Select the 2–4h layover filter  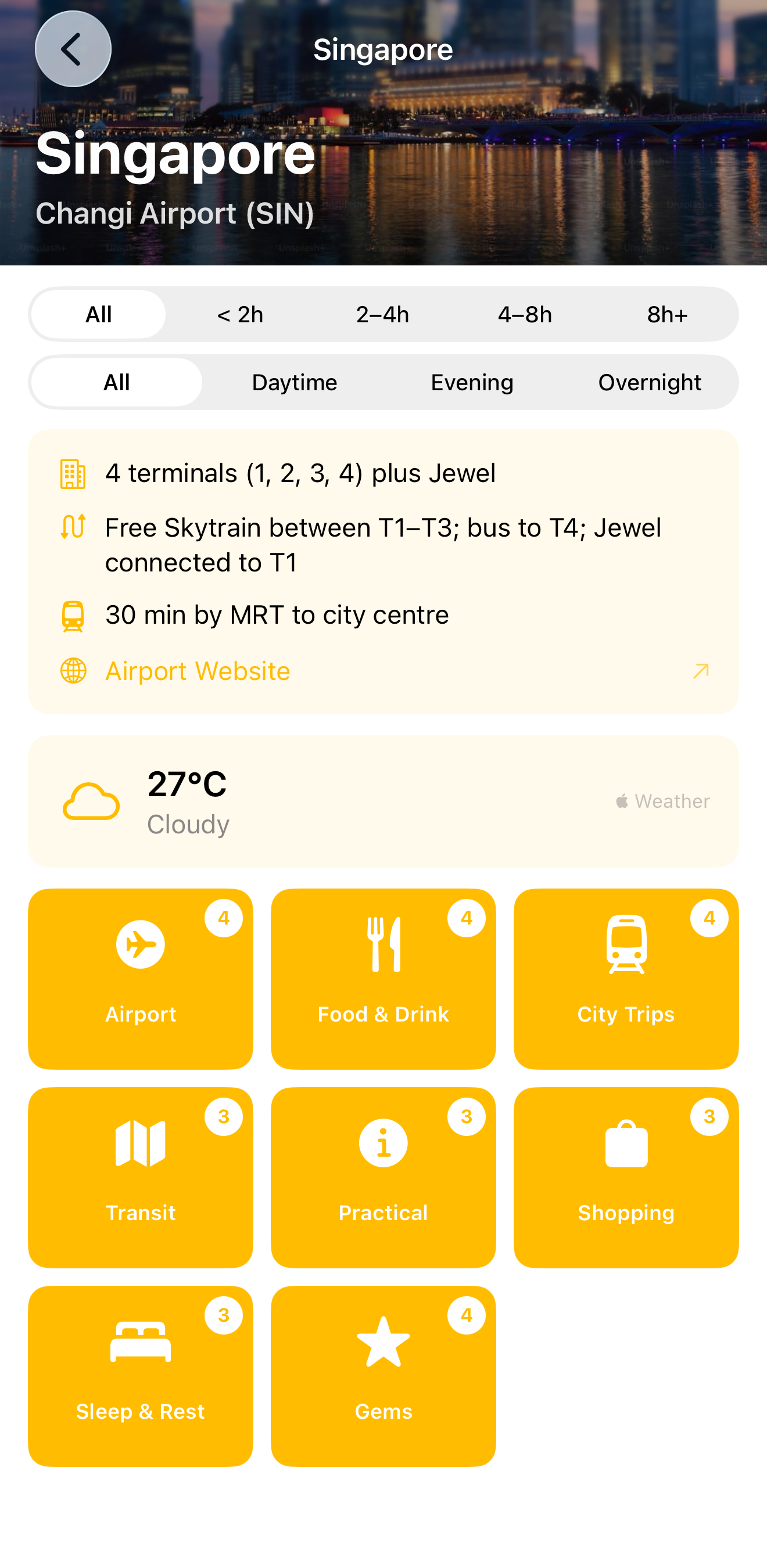click(x=382, y=315)
